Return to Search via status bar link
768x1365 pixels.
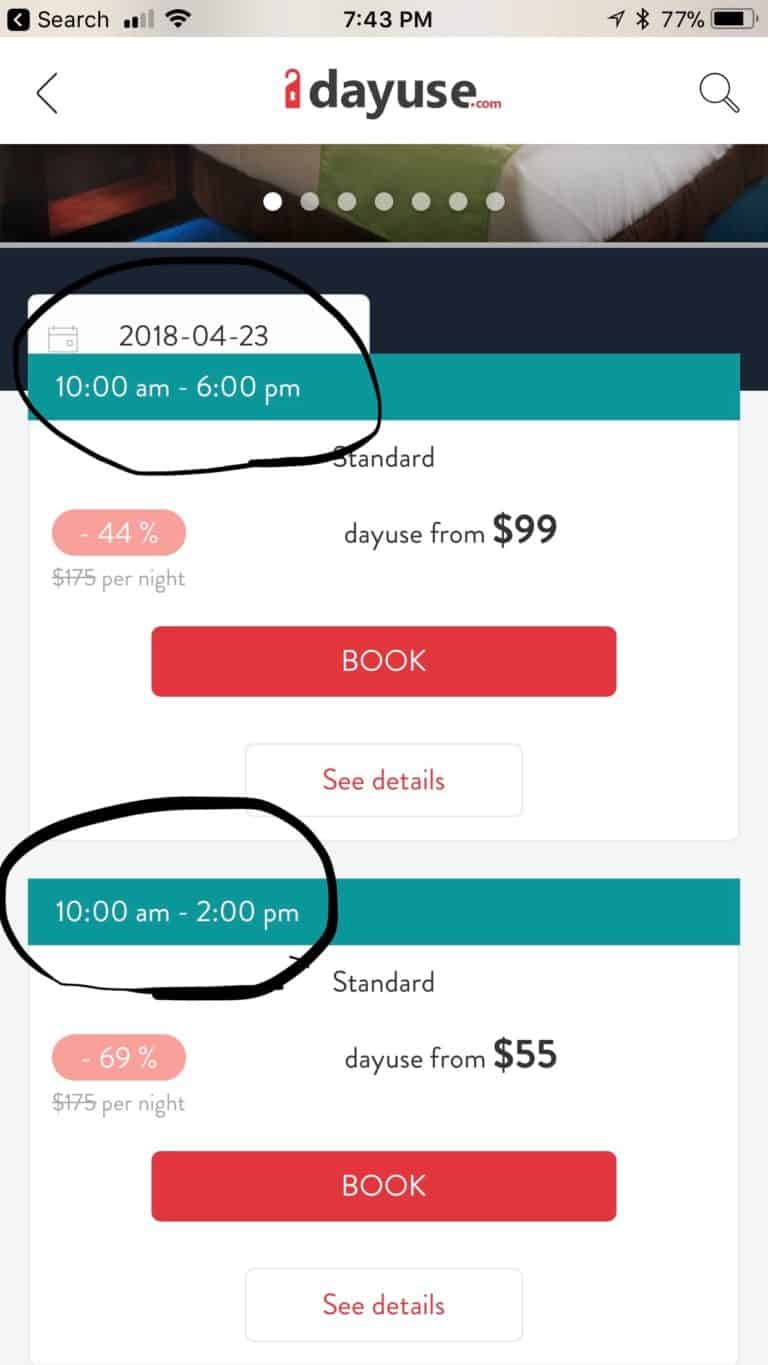(58, 19)
